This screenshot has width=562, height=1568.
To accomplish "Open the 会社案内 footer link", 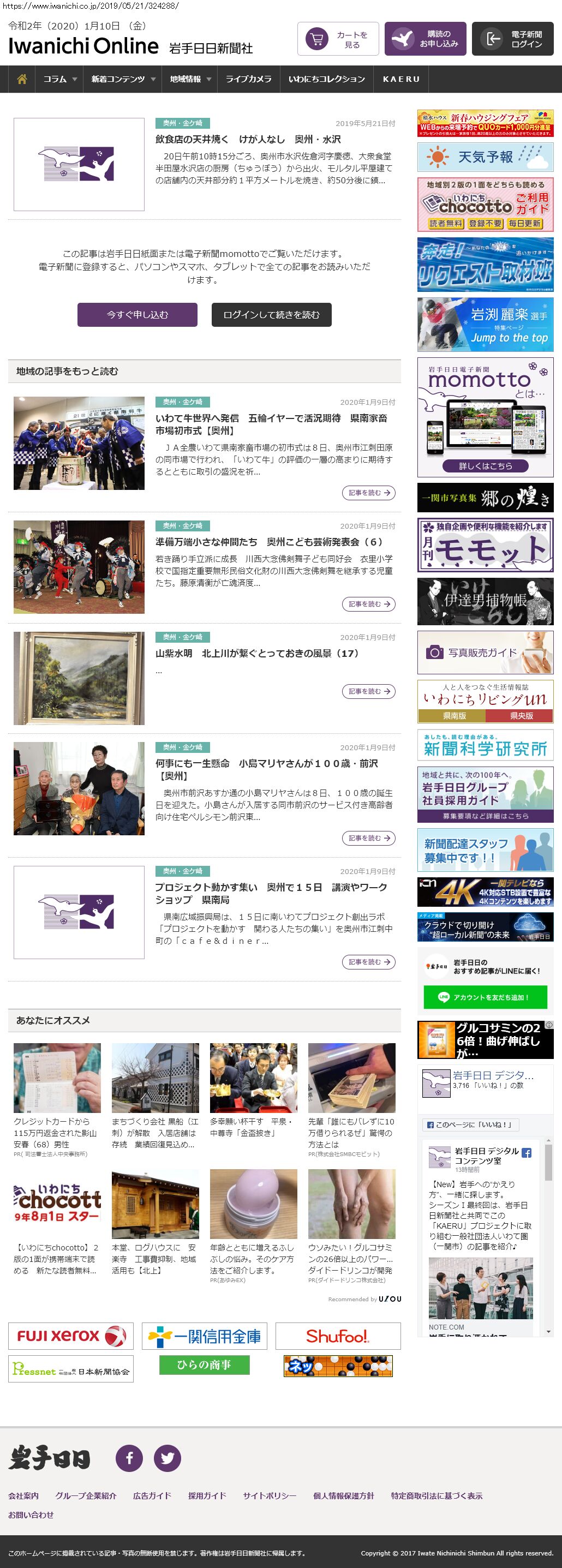I will 23,1495.
